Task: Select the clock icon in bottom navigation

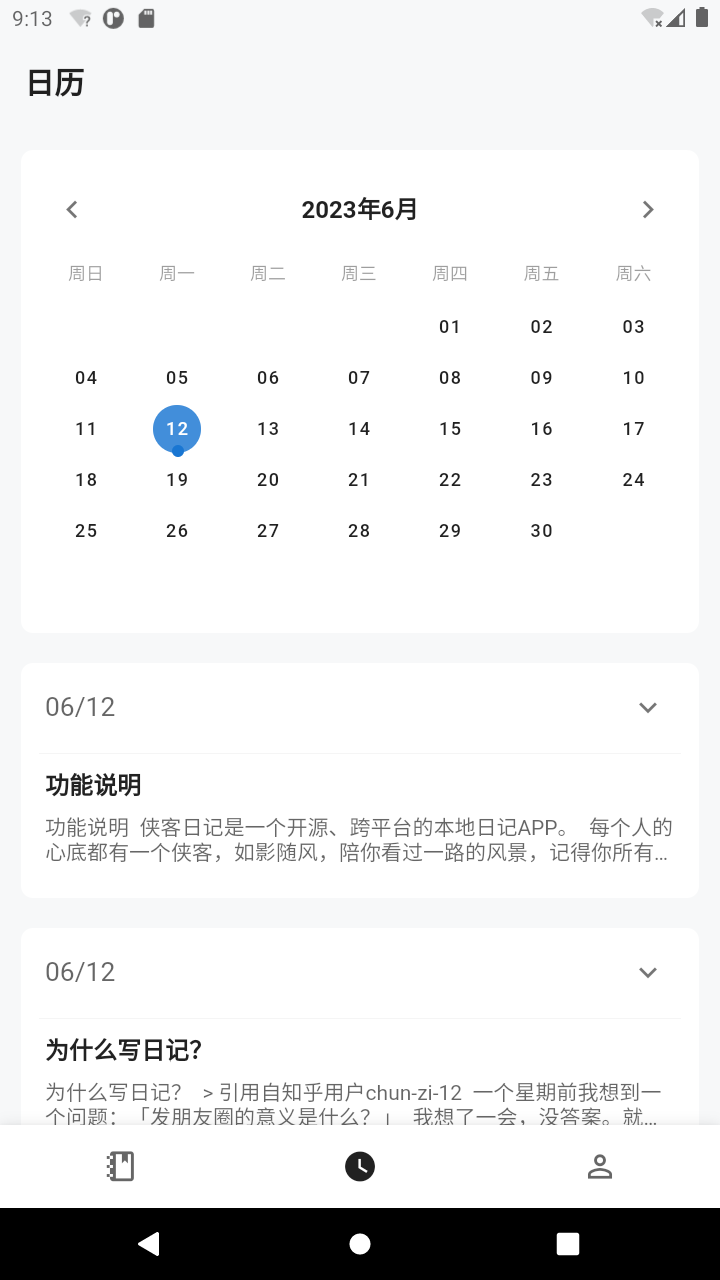Action: (x=360, y=1166)
